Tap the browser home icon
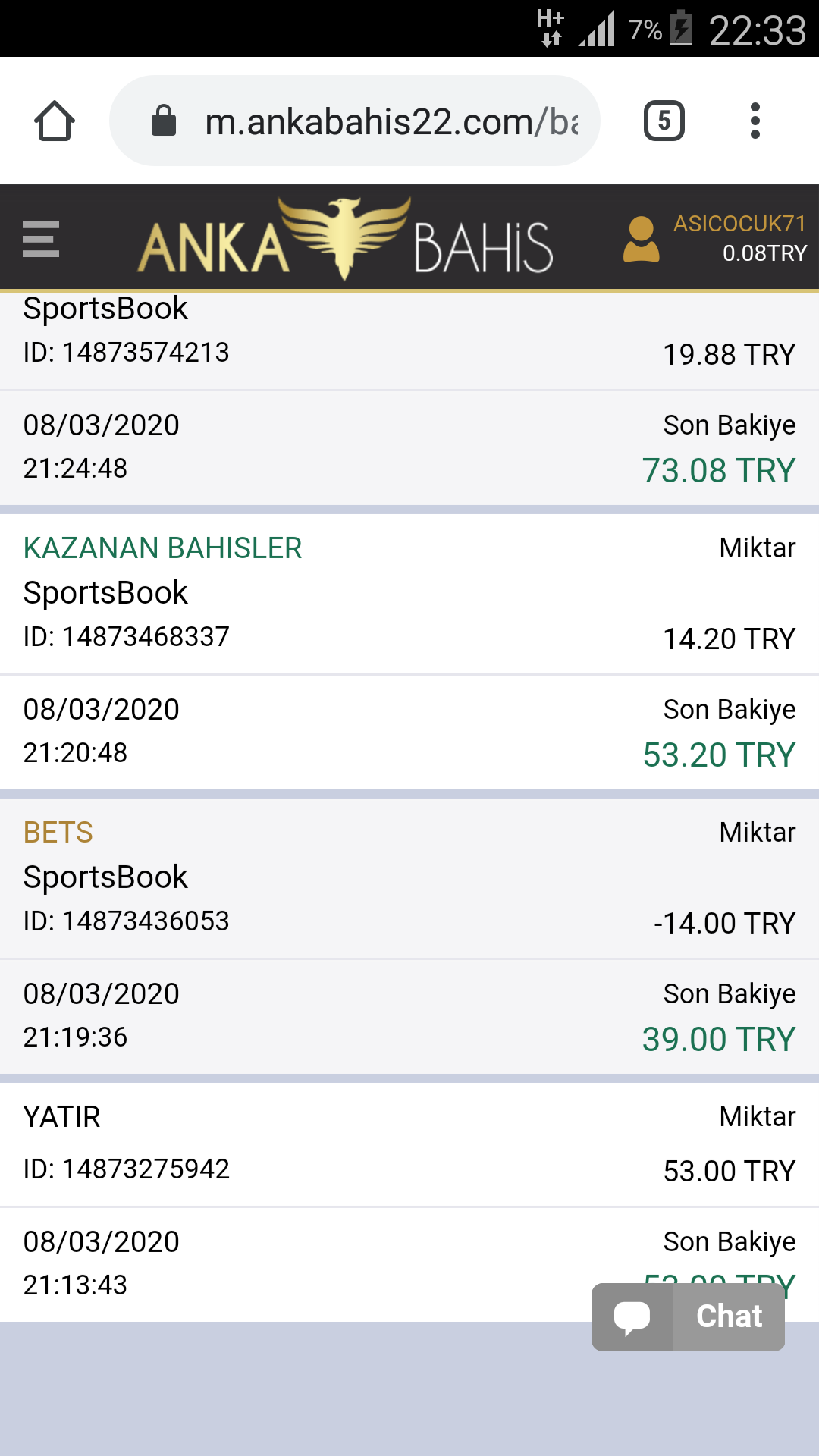819x1456 pixels. click(x=55, y=121)
